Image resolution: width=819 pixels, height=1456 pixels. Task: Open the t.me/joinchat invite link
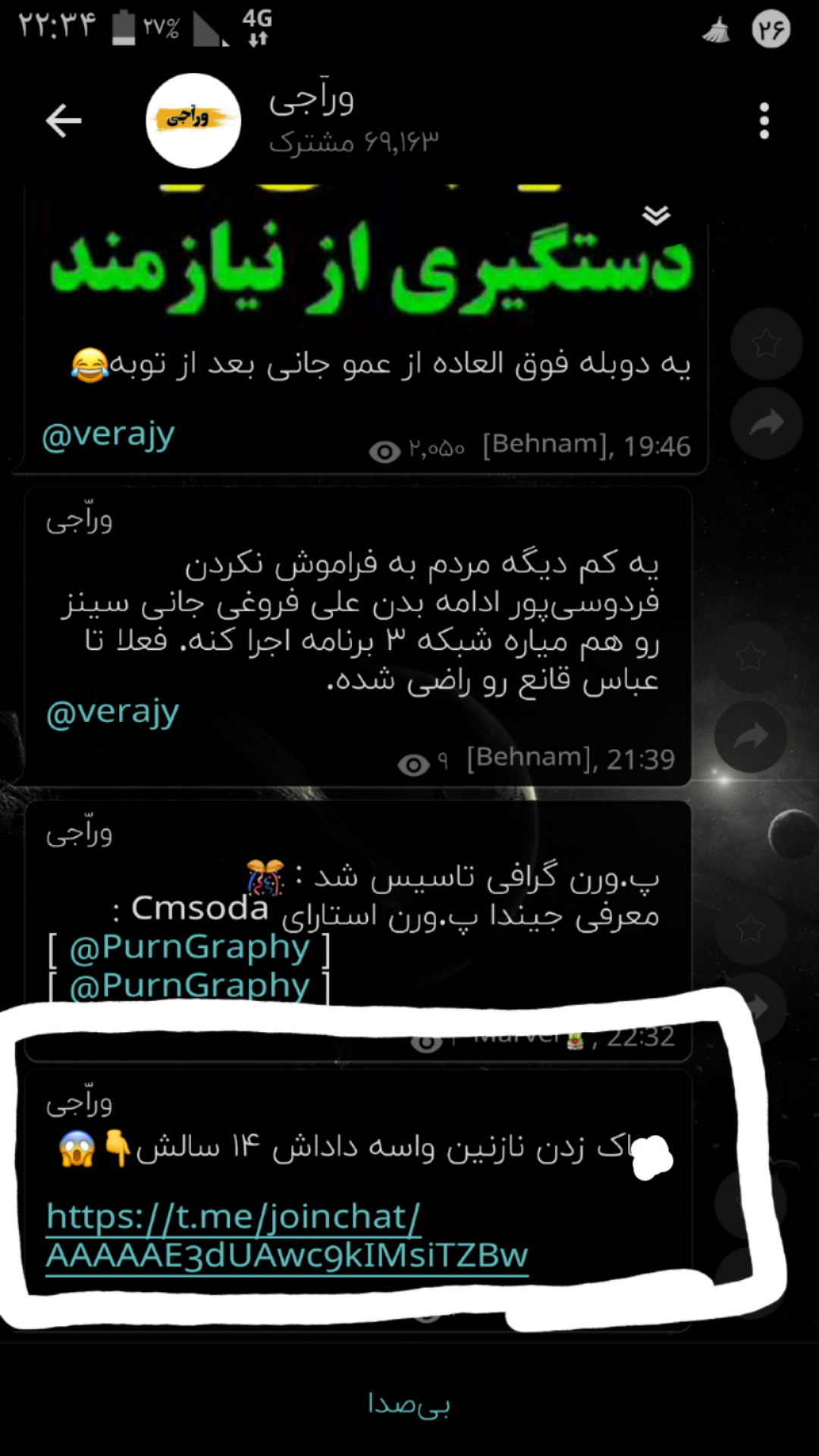coord(287,1236)
